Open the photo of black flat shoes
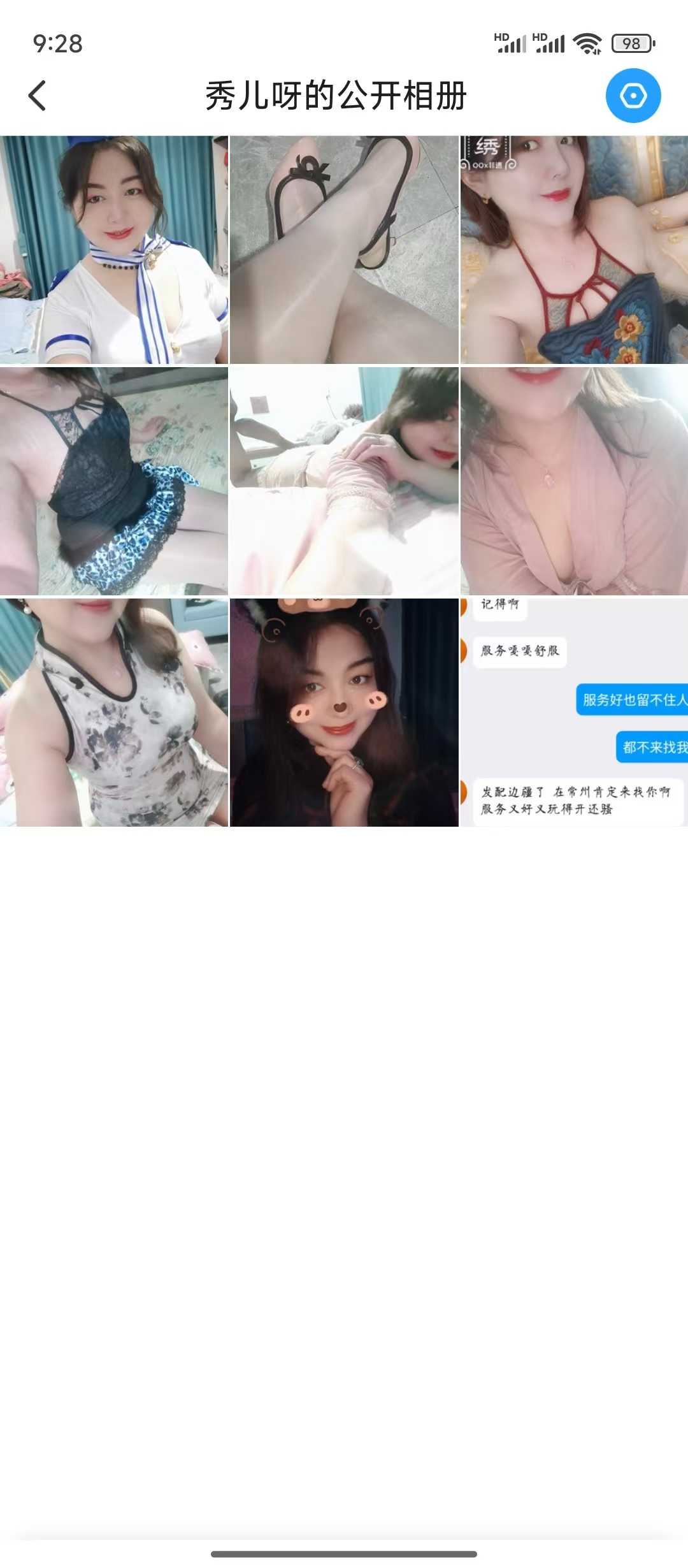The image size is (688, 1568). click(344, 249)
